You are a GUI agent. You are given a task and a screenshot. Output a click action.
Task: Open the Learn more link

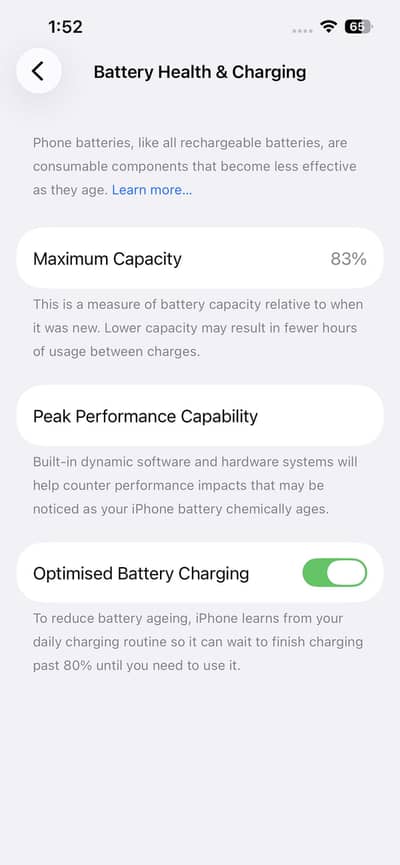pos(152,190)
